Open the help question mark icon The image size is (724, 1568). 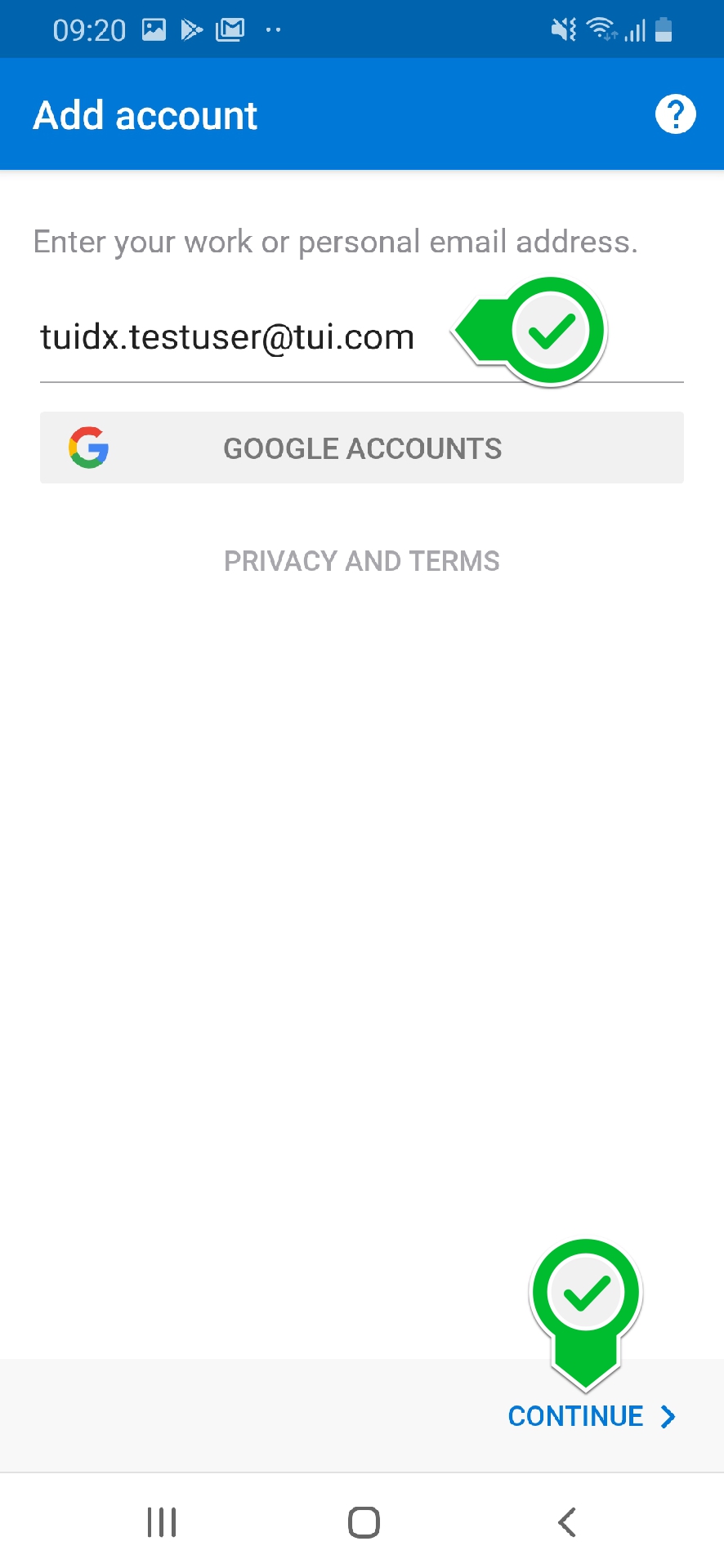click(675, 114)
